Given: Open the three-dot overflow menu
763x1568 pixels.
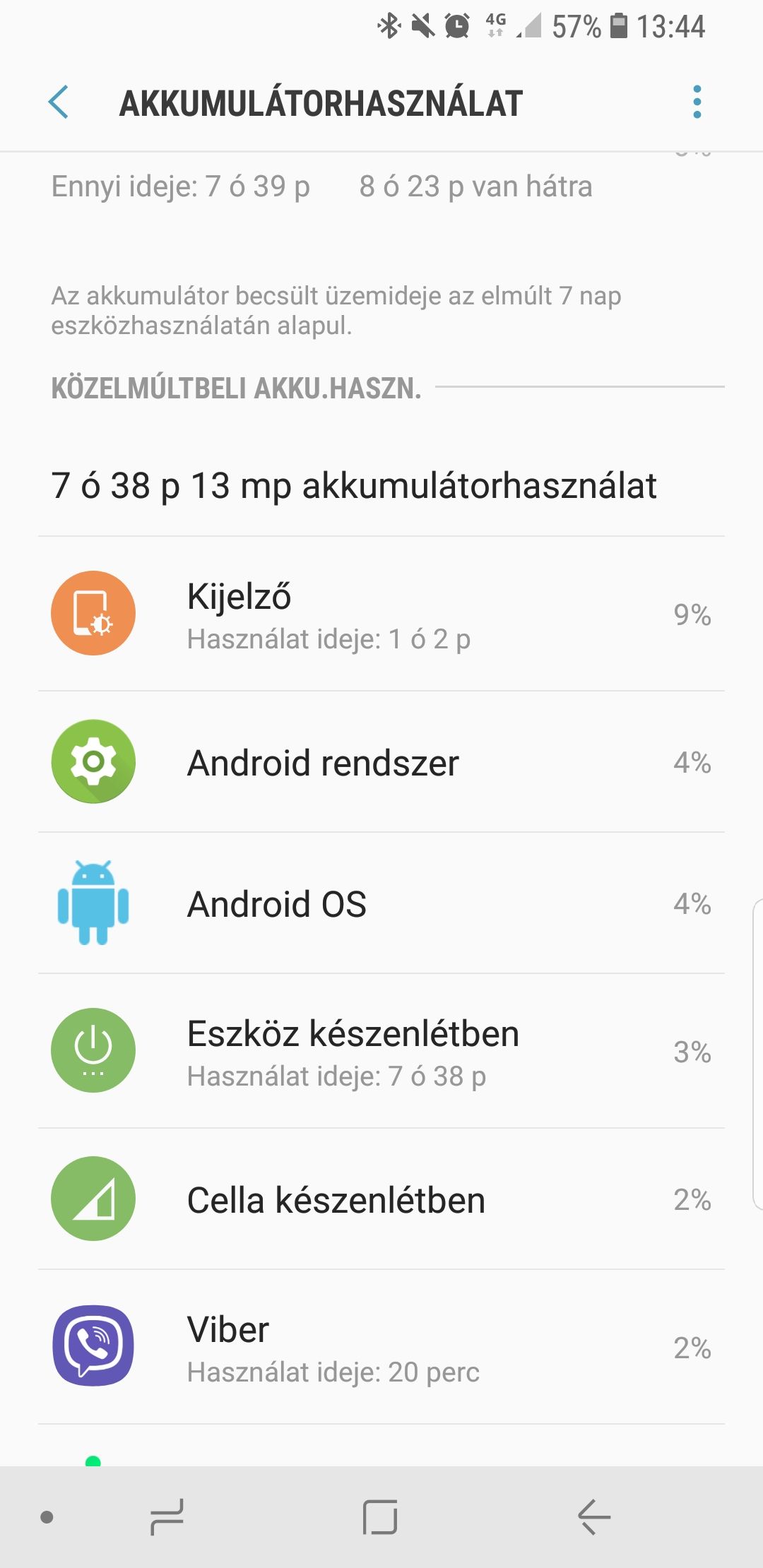Looking at the screenshot, I should point(697,102).
